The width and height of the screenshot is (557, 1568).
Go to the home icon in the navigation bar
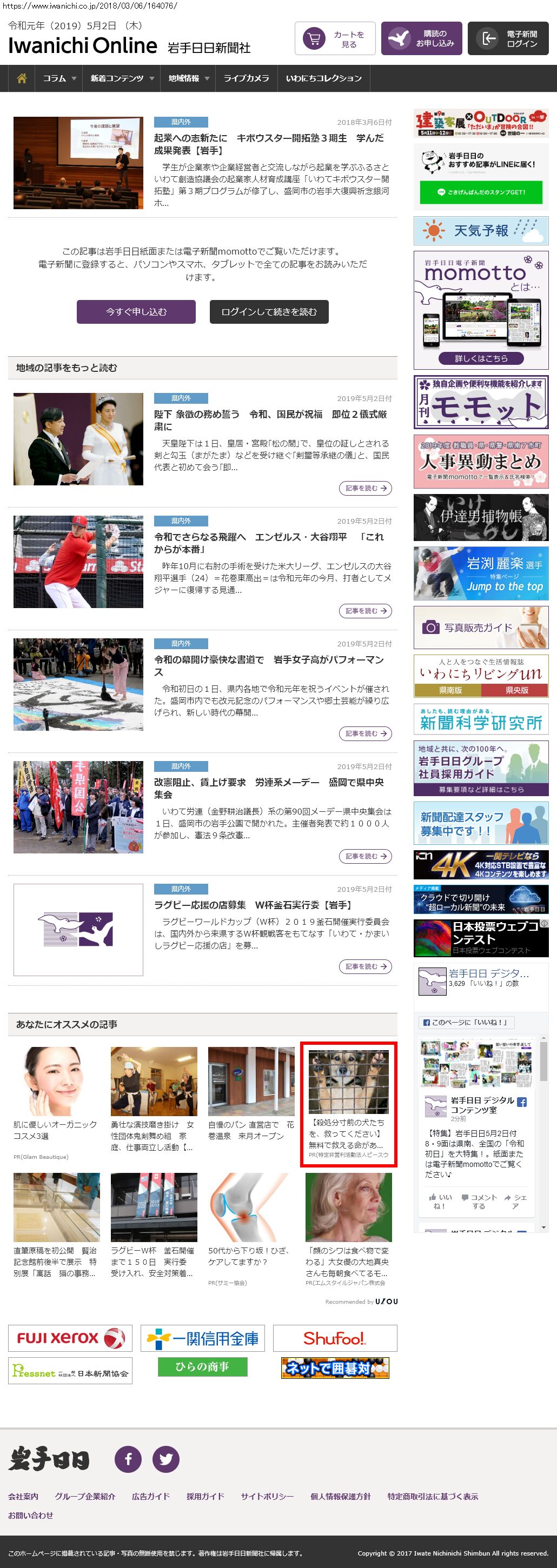coord(22,78)
